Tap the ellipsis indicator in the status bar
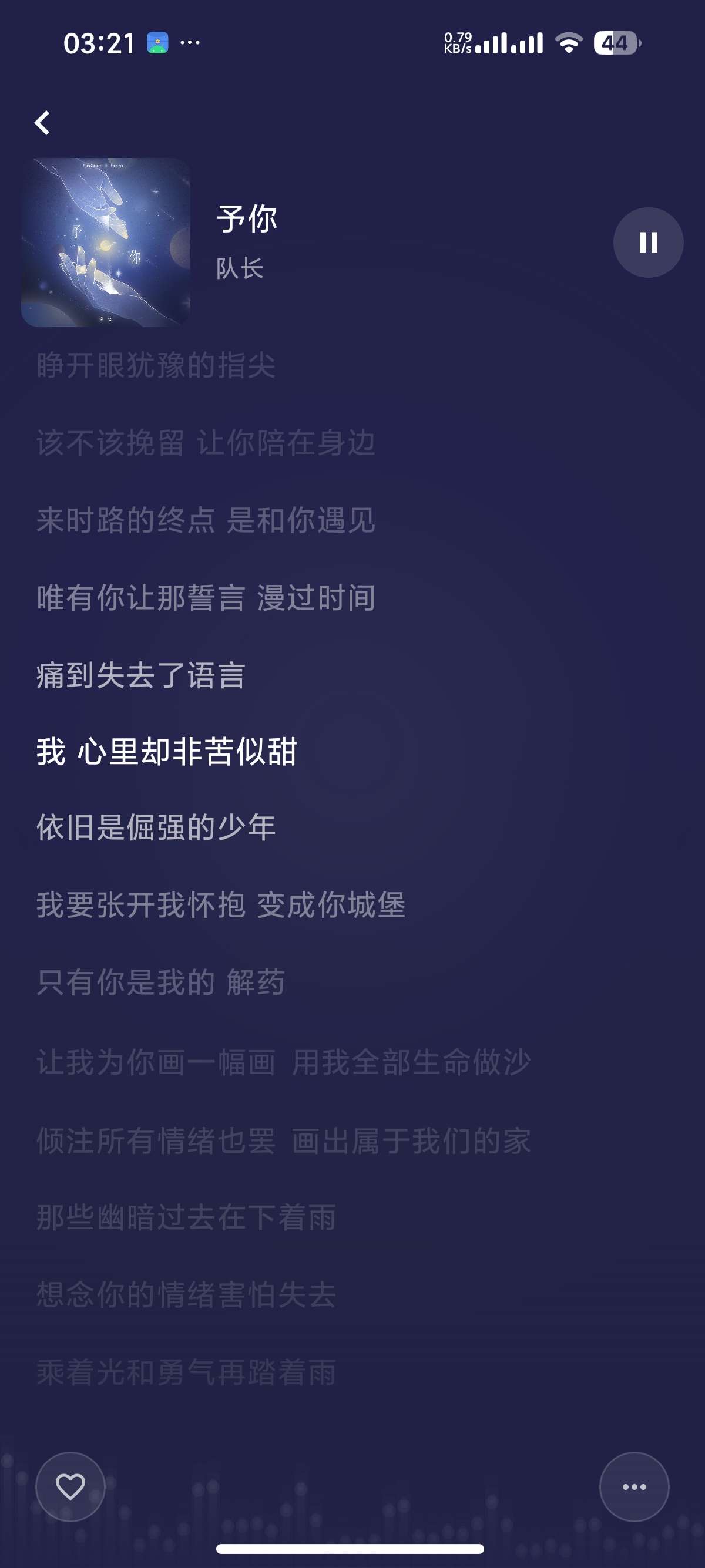 point(190,43)
